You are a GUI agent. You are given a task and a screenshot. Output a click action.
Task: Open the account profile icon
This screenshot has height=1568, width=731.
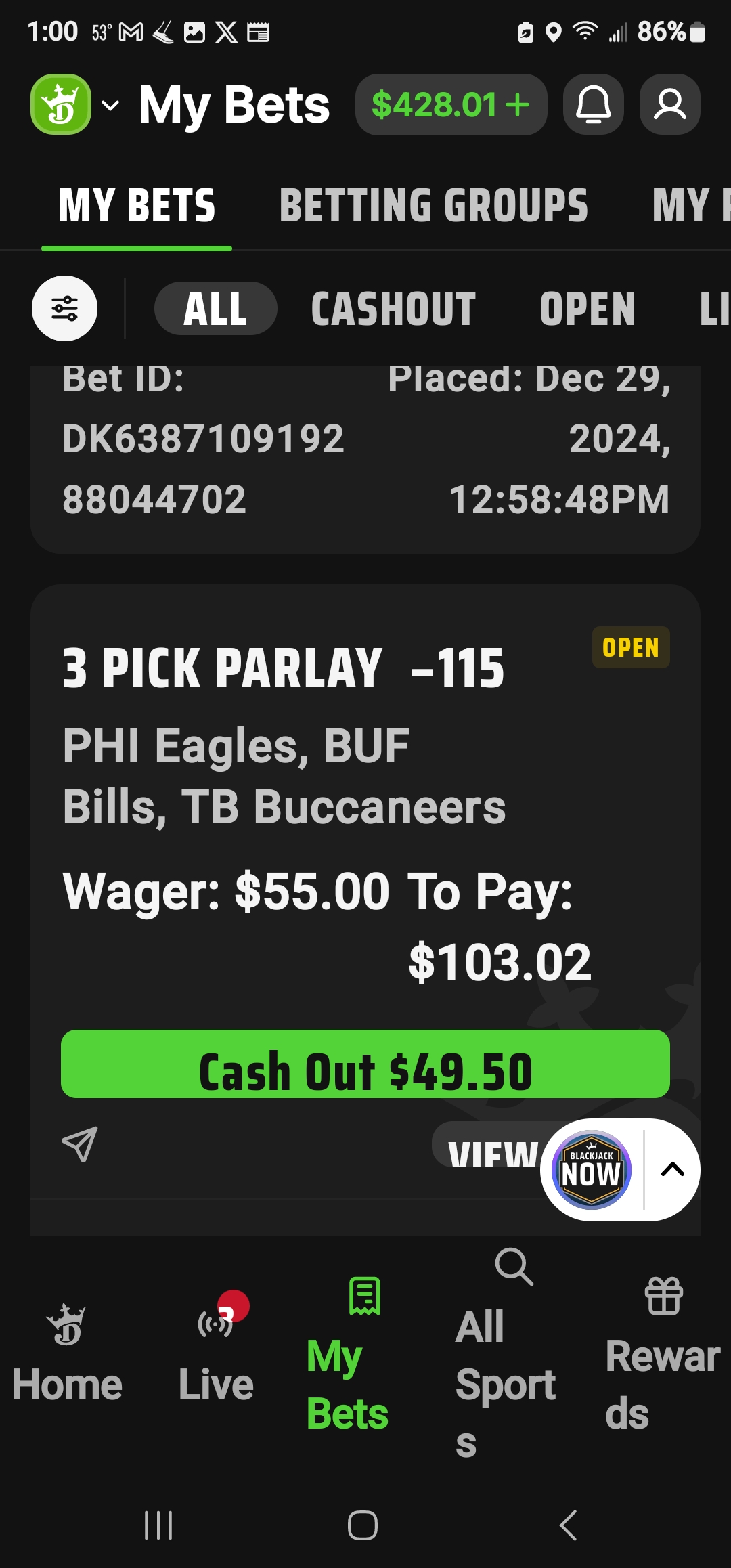coord(669,105)
